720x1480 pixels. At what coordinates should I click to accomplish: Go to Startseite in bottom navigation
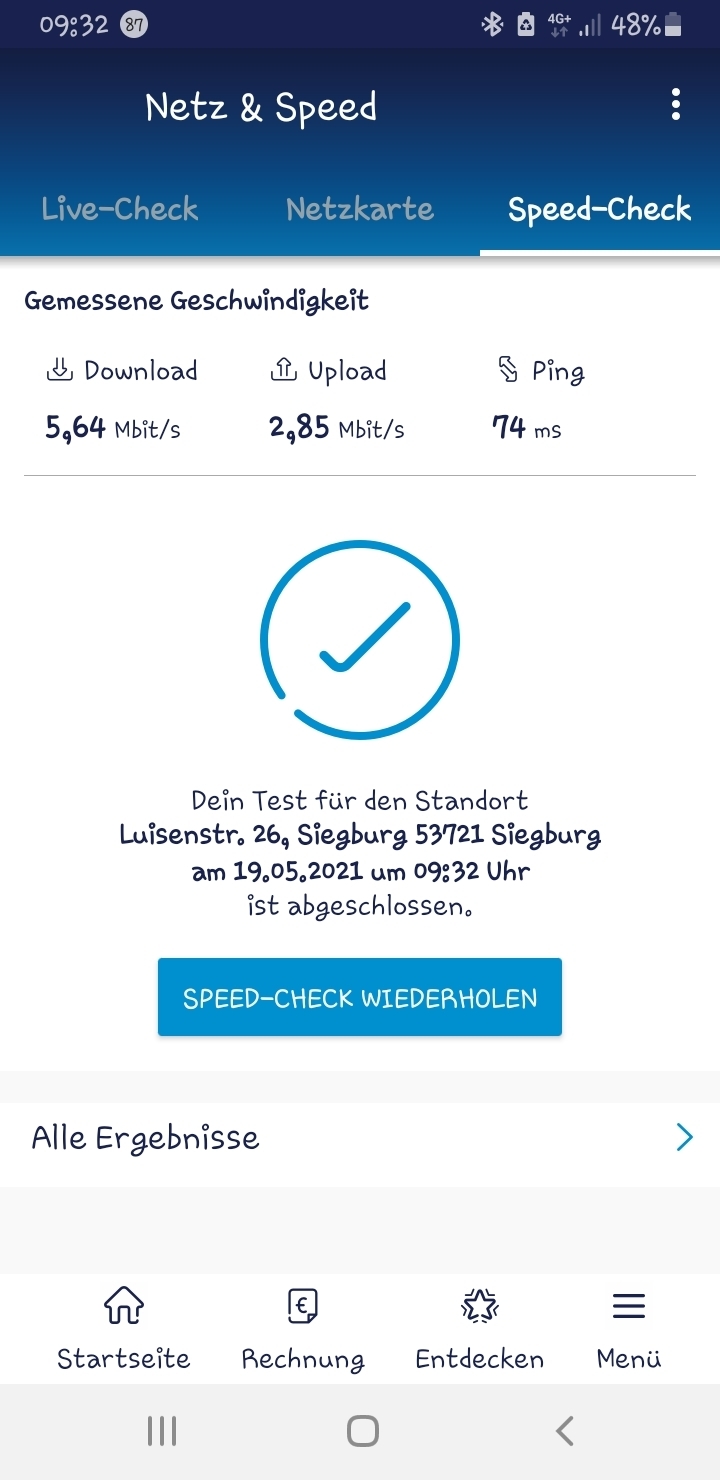[123, 1329]
